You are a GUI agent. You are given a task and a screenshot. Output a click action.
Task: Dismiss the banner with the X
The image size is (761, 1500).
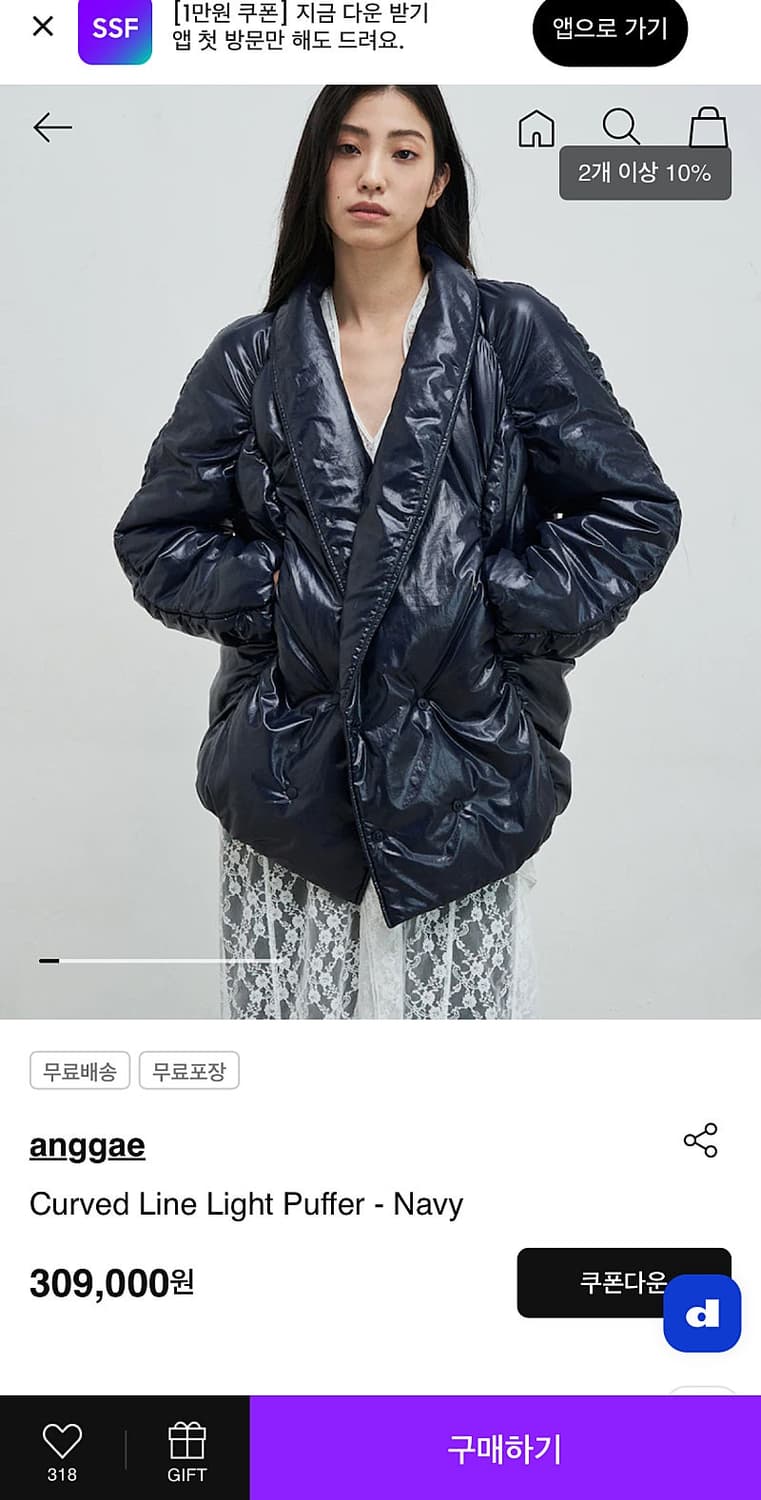(x=42, y=27)
